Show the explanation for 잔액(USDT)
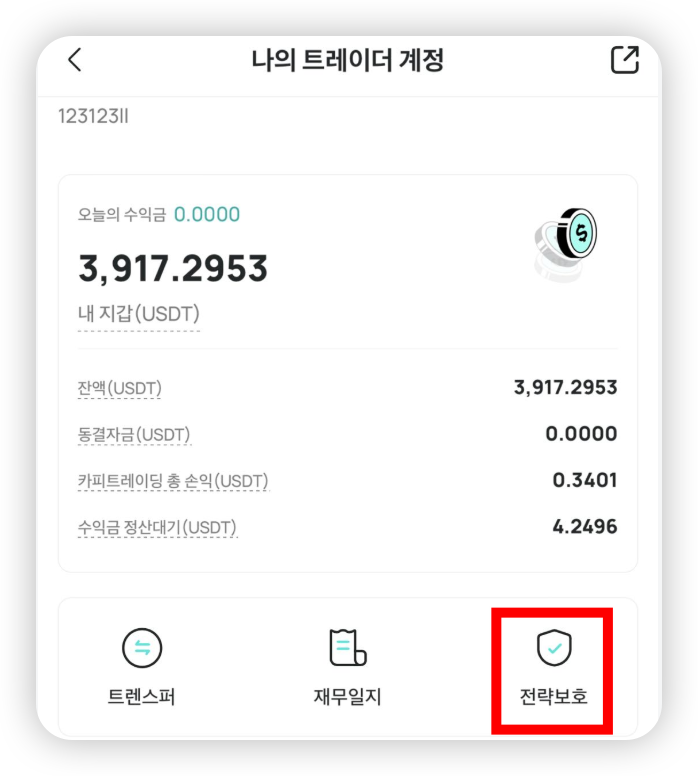Image resolution: width=698 pixels, height=776 pixels. click(x=120, y=388)
